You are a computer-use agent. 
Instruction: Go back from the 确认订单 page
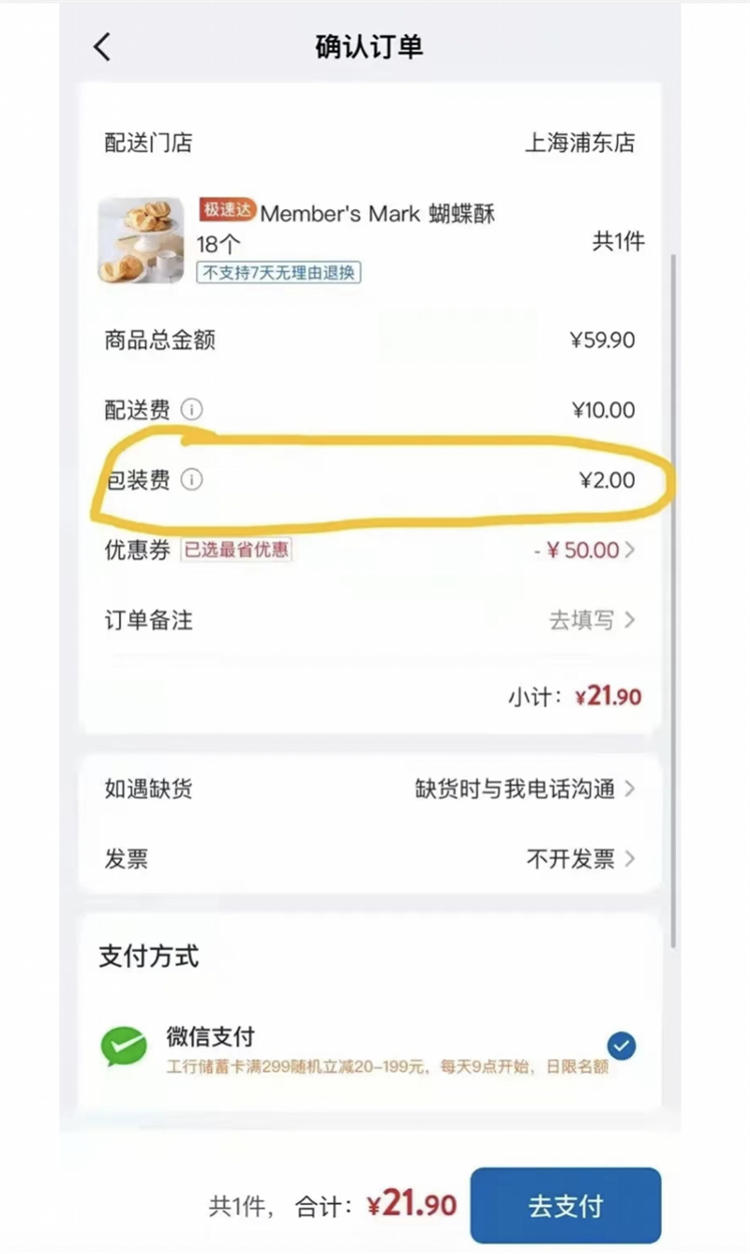[102, 47]
